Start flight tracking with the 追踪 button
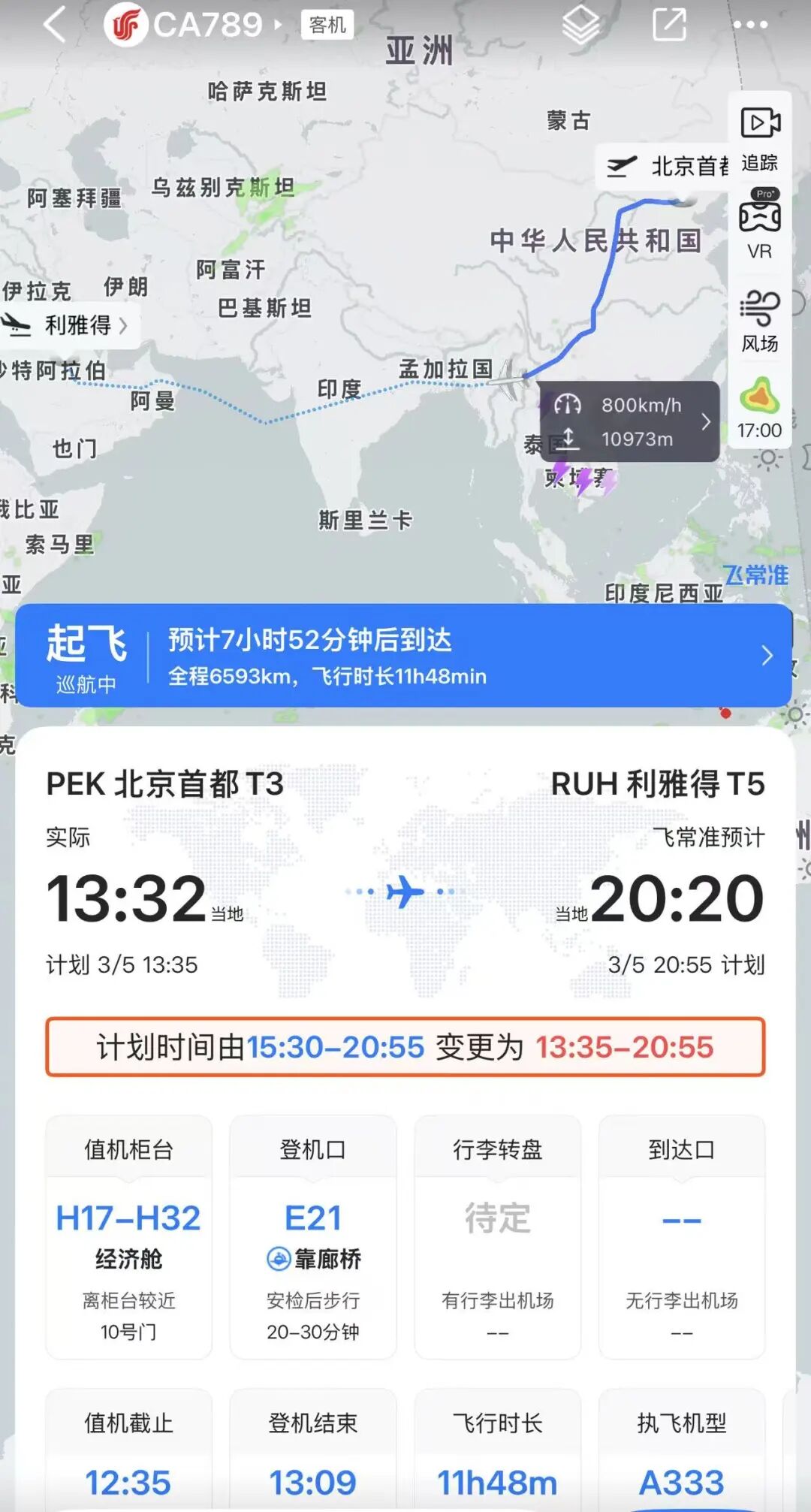Screen dimensions: 811x1512 click(x=760, y=139)
